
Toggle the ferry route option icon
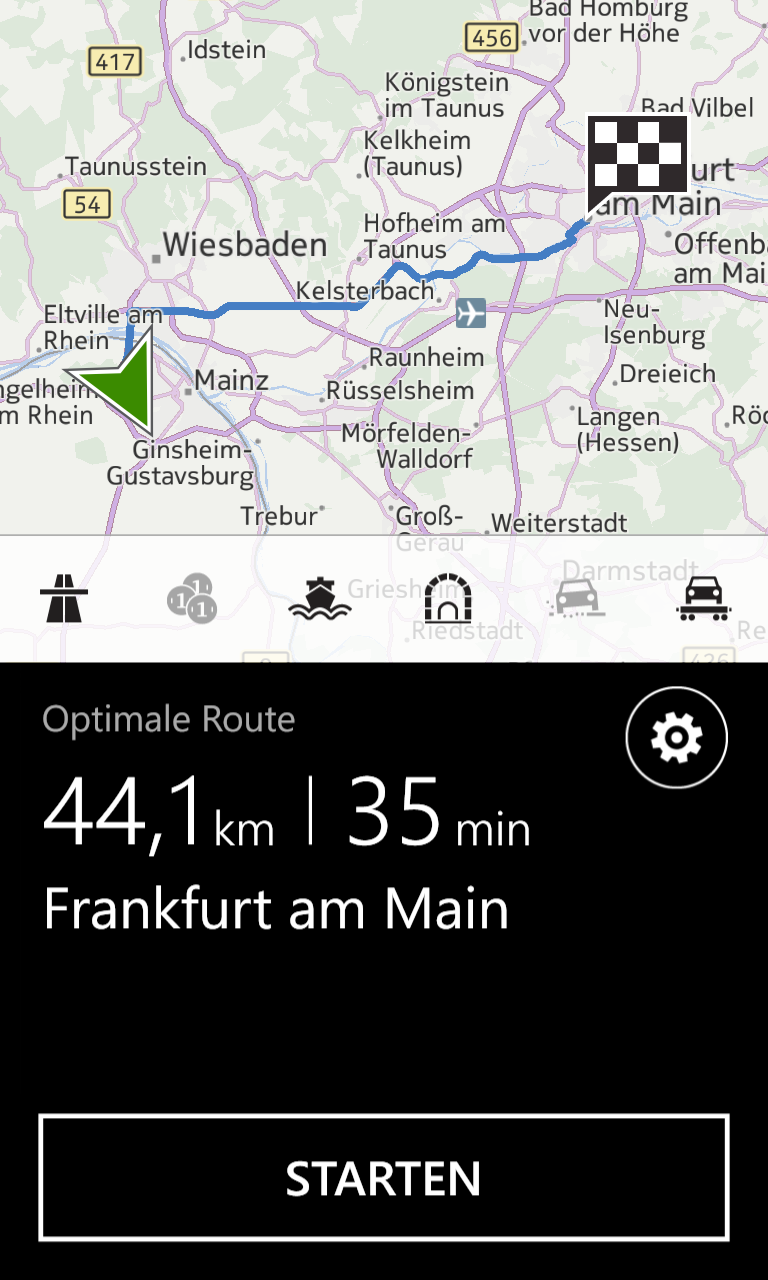tap(320, 598)
